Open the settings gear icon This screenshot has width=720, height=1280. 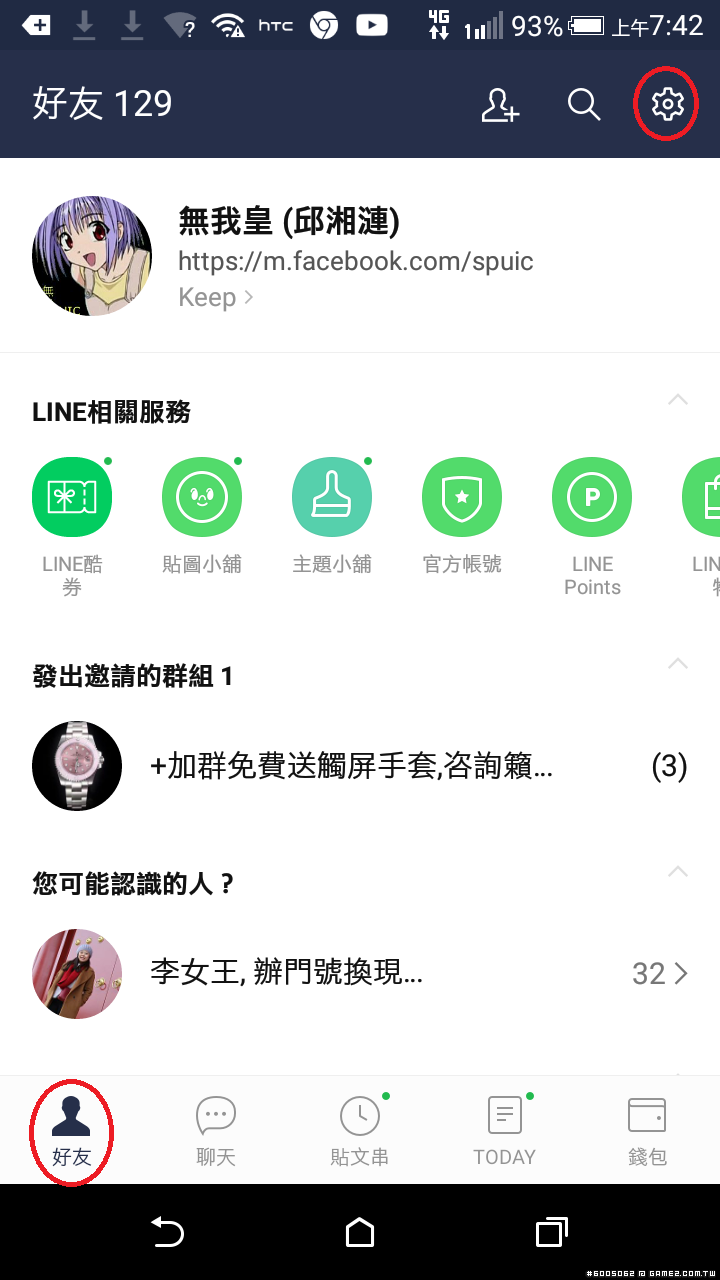point(667,103)
